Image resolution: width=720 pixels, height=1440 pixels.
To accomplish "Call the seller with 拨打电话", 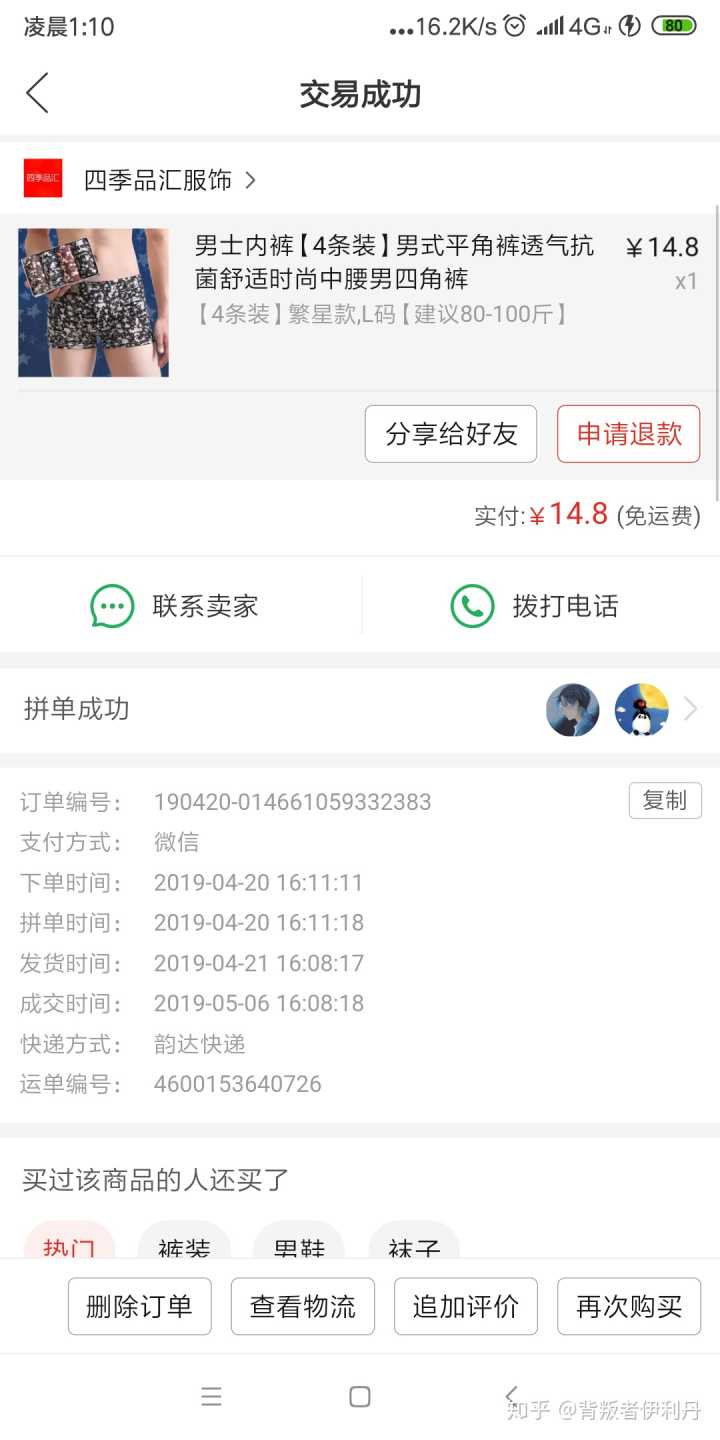I will pos(536,606).
